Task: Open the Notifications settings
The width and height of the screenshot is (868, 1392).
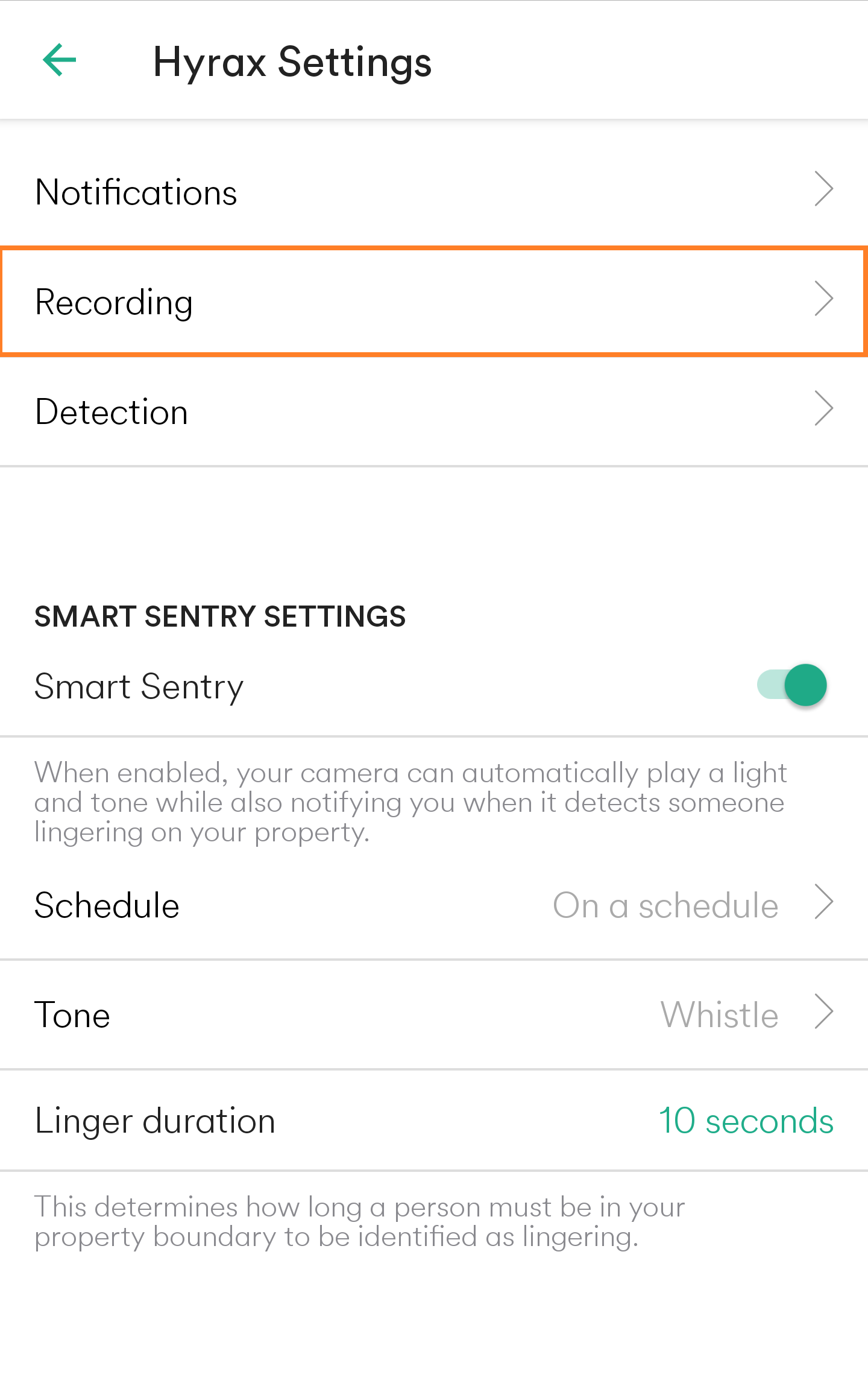Action: 434,192
